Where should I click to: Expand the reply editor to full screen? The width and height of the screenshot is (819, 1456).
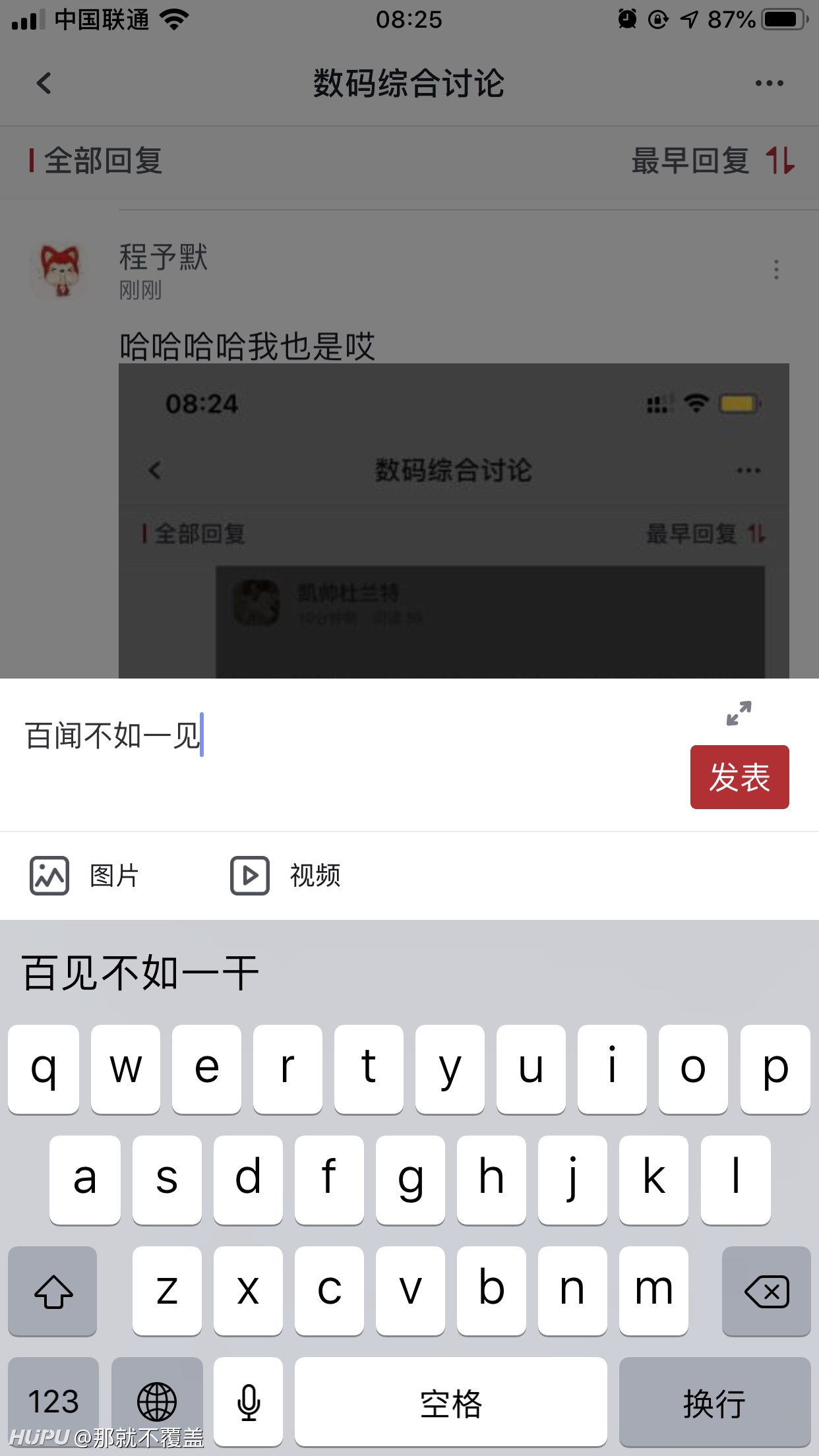(739, 713)
